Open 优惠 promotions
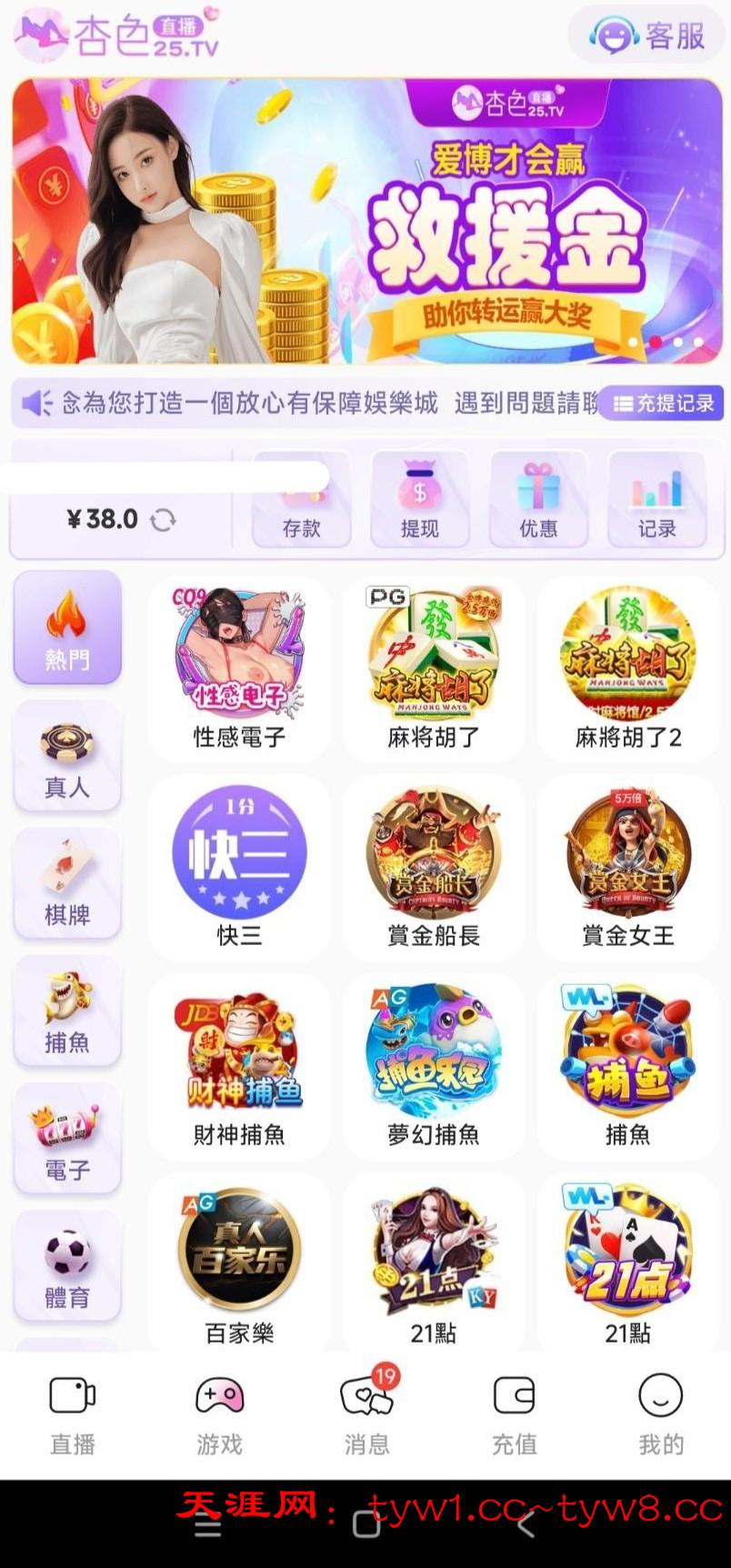Viewport: 731px width, 1568px height. click(x=538, y=500)
